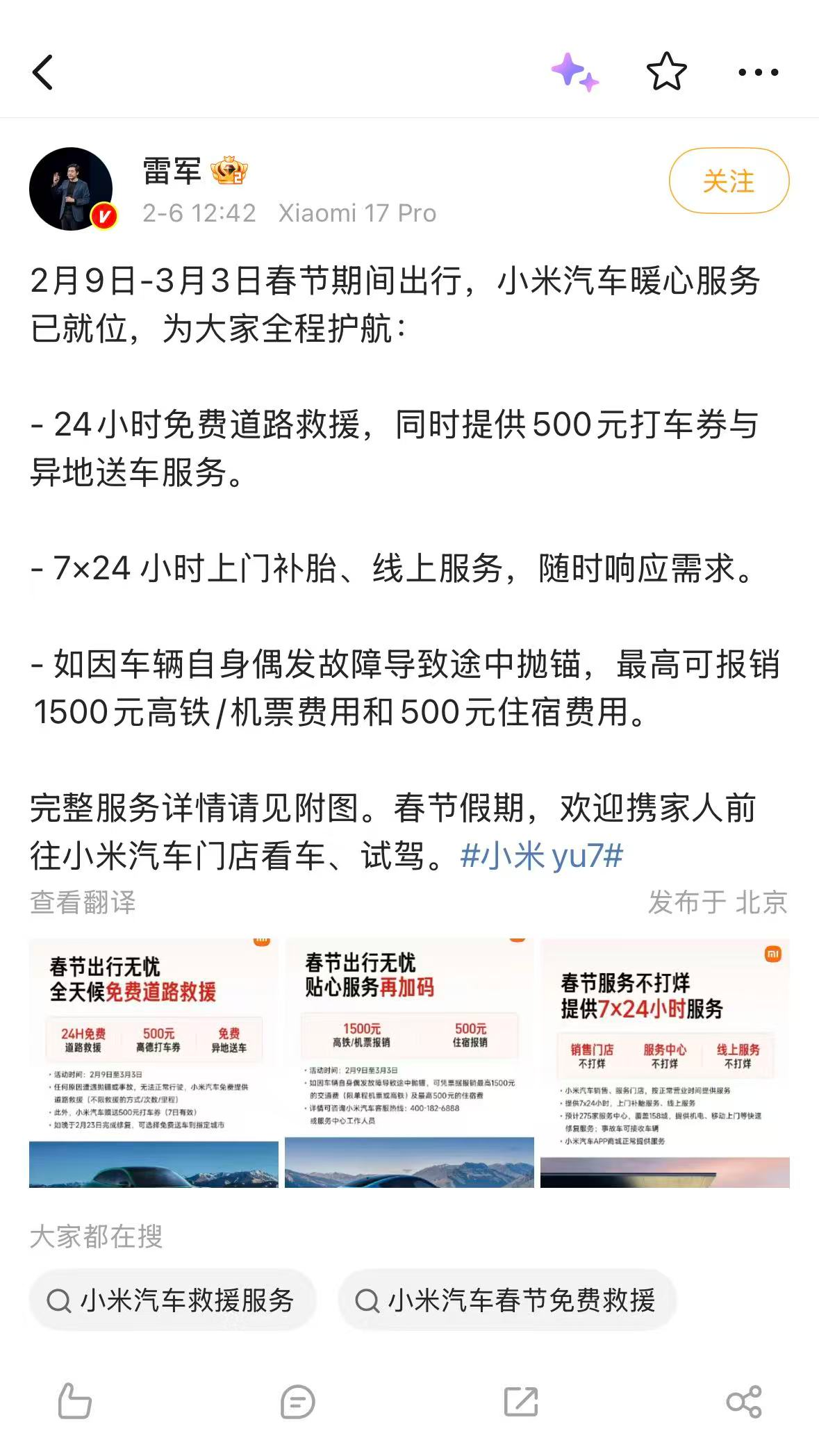View the 贴心服务再加码 image

pos(409,1063)
